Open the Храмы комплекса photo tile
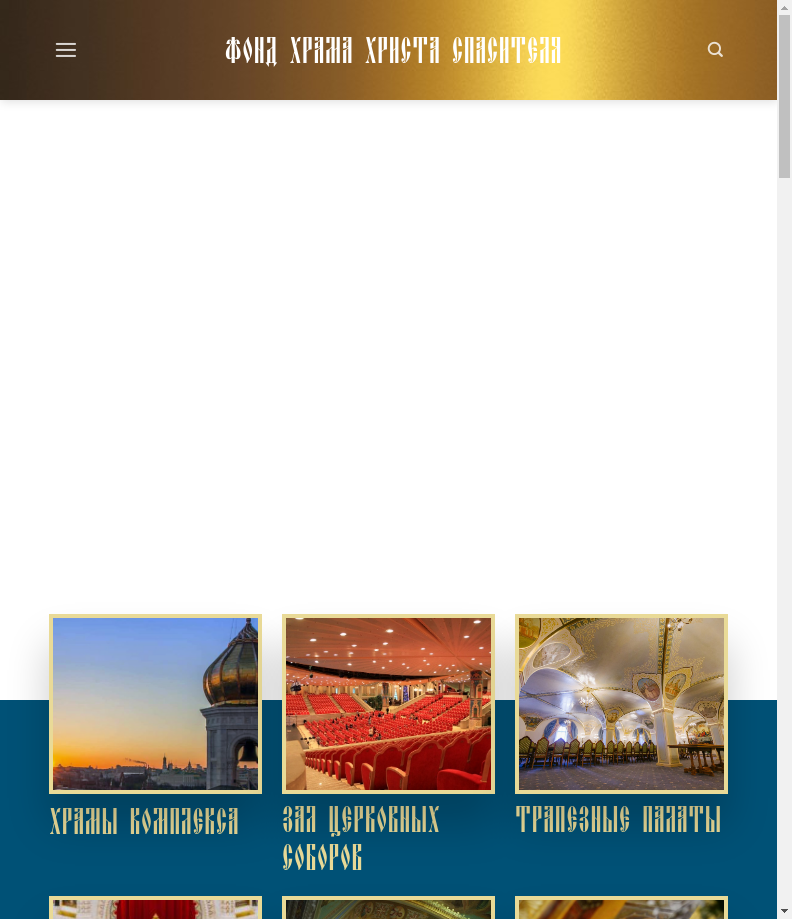The height and width of the screenshot is (919, 792). tap(155, 704)
